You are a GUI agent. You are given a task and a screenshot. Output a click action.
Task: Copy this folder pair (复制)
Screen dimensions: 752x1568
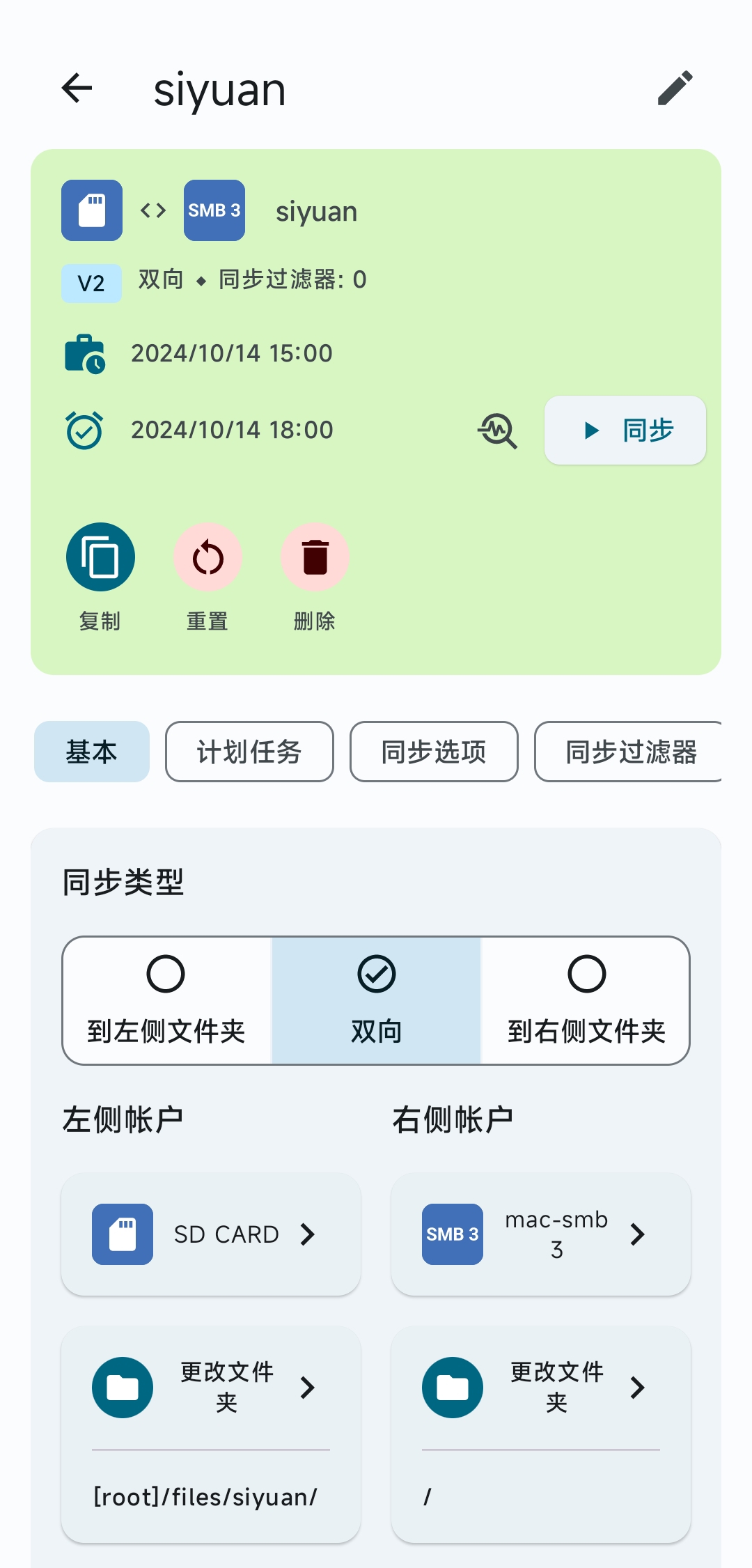[x=100, y=557]
